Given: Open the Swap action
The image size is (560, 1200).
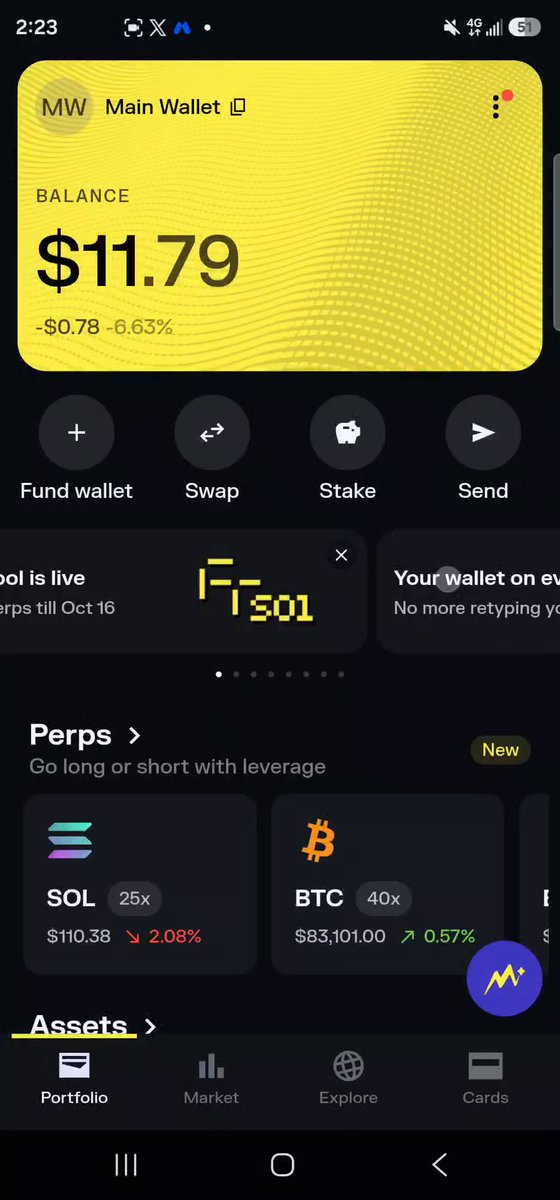Looking at the screenshot, I should point(212,432).
